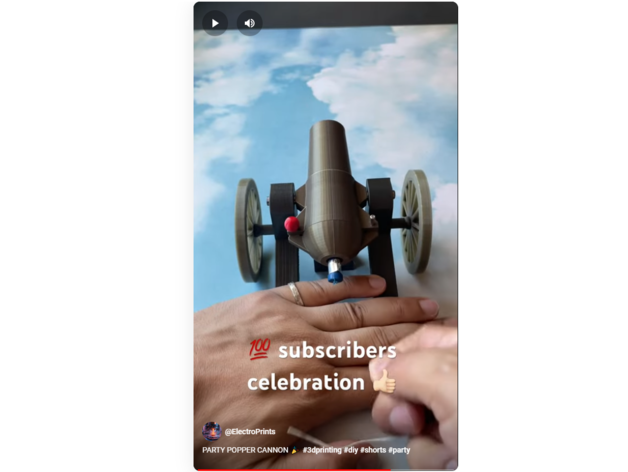Mute the video sound
628x472 pixels.
pyautogui.click(x=249, y=23)
